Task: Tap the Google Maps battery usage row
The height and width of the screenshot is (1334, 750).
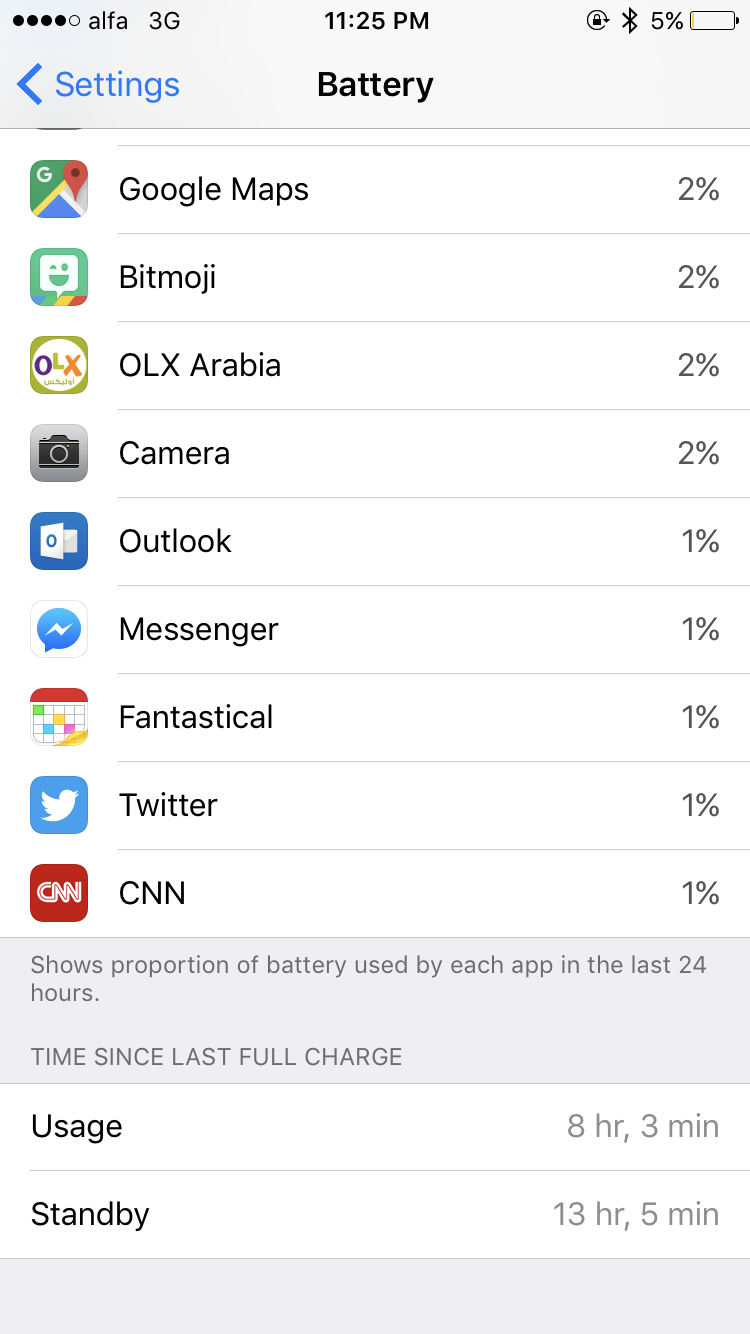Action: [x=375, y=190]
